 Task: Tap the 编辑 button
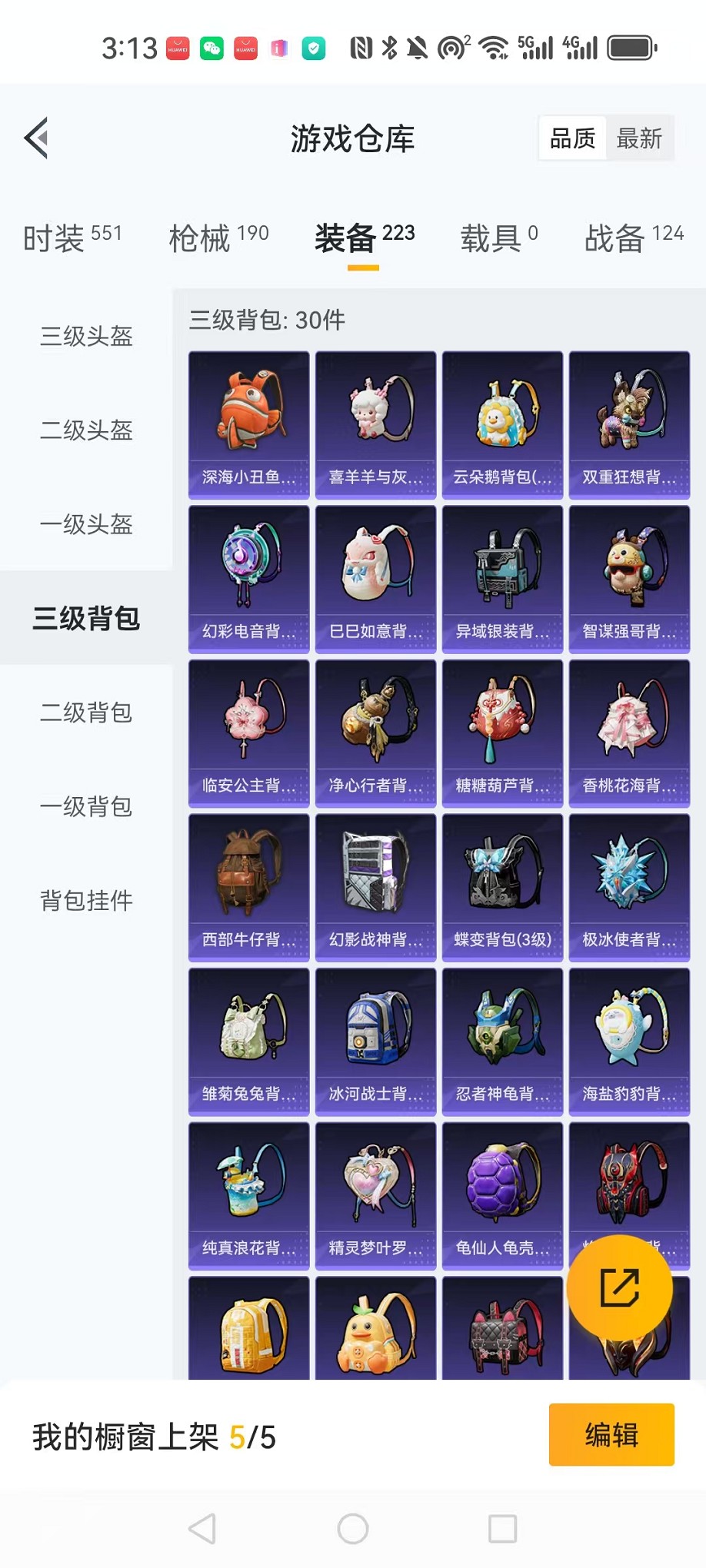point(611,1435)
